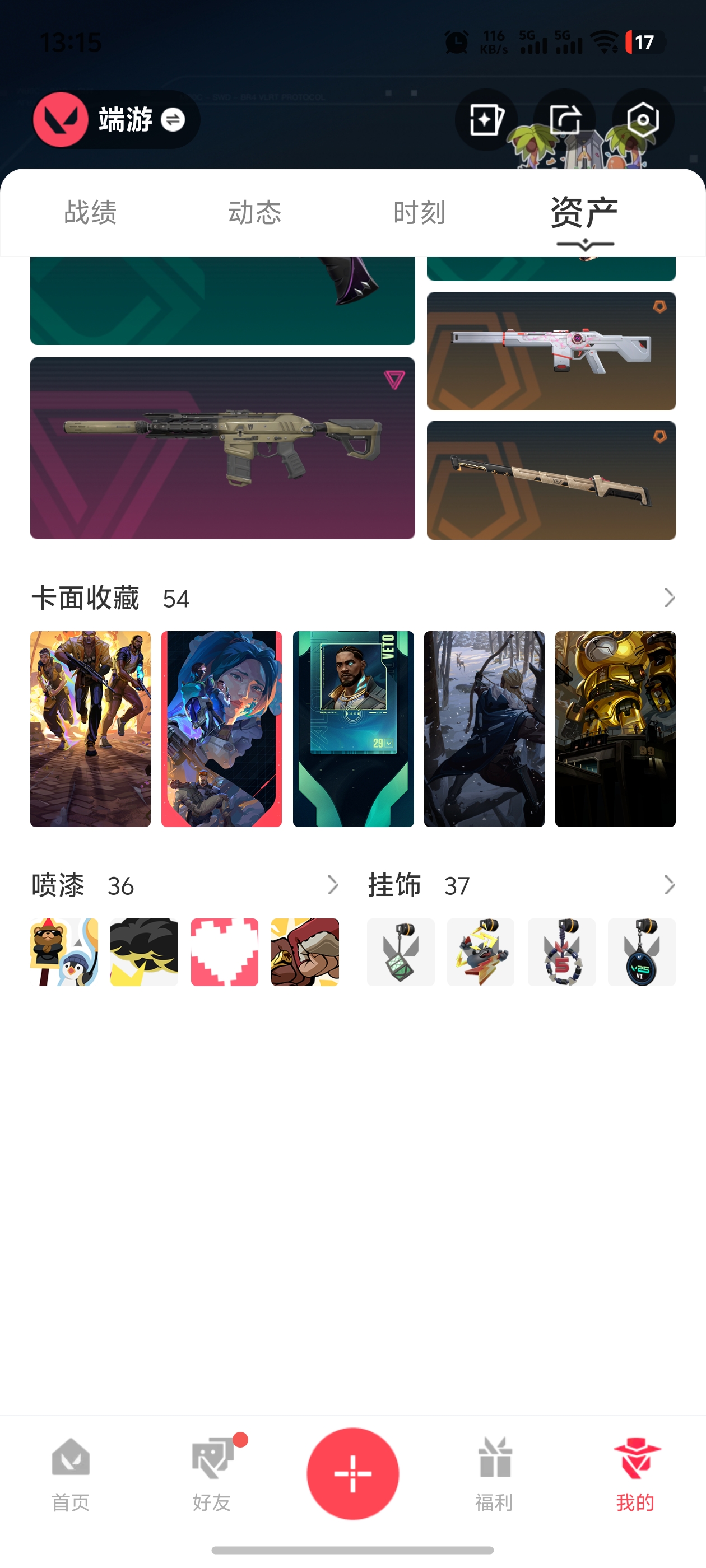Tap the golden robot player card
The width and height of the screenshot is (706, 1568).
(x=614, y=728)
